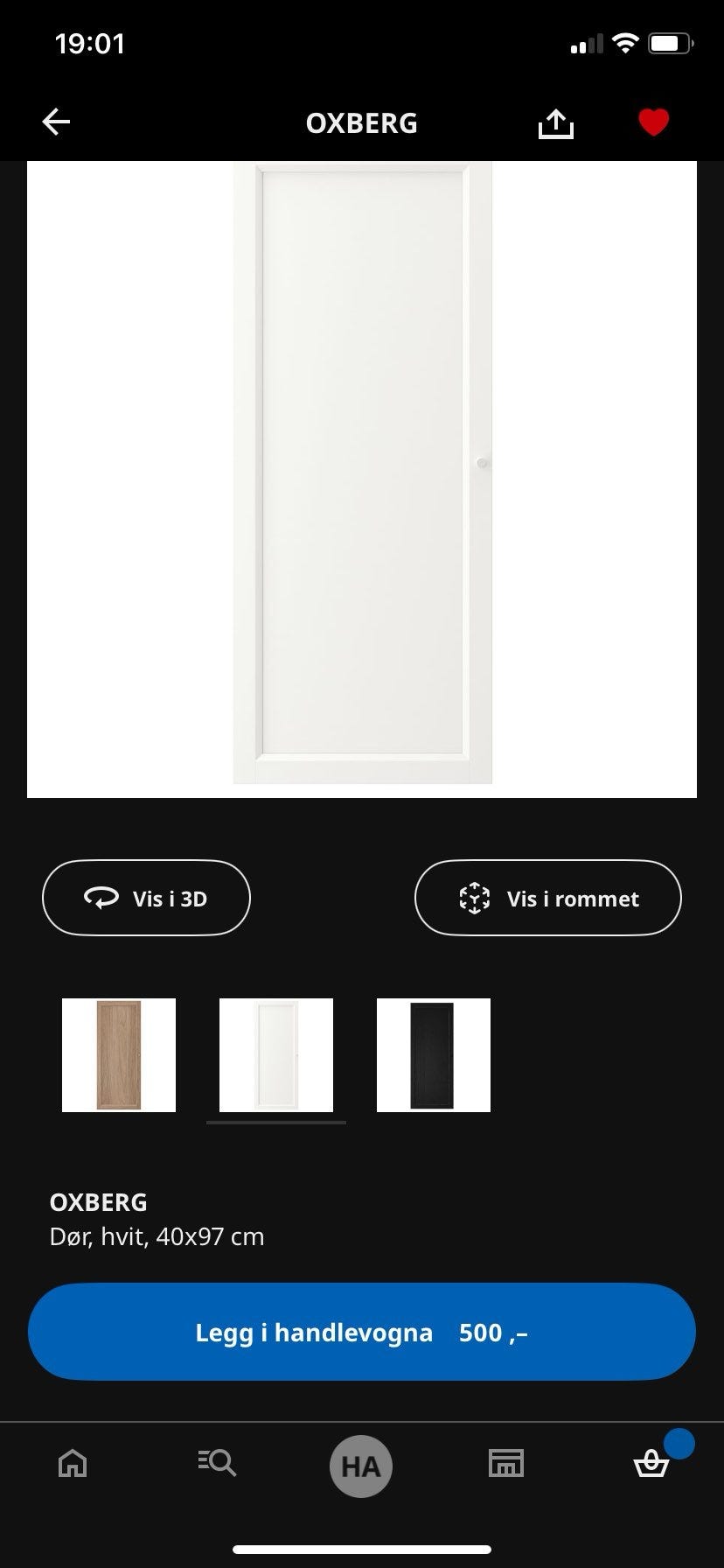This screenshot has width=724, height=1568.
Task: Toggle favorite status for OXBERG door
Action: pos(652,122)
